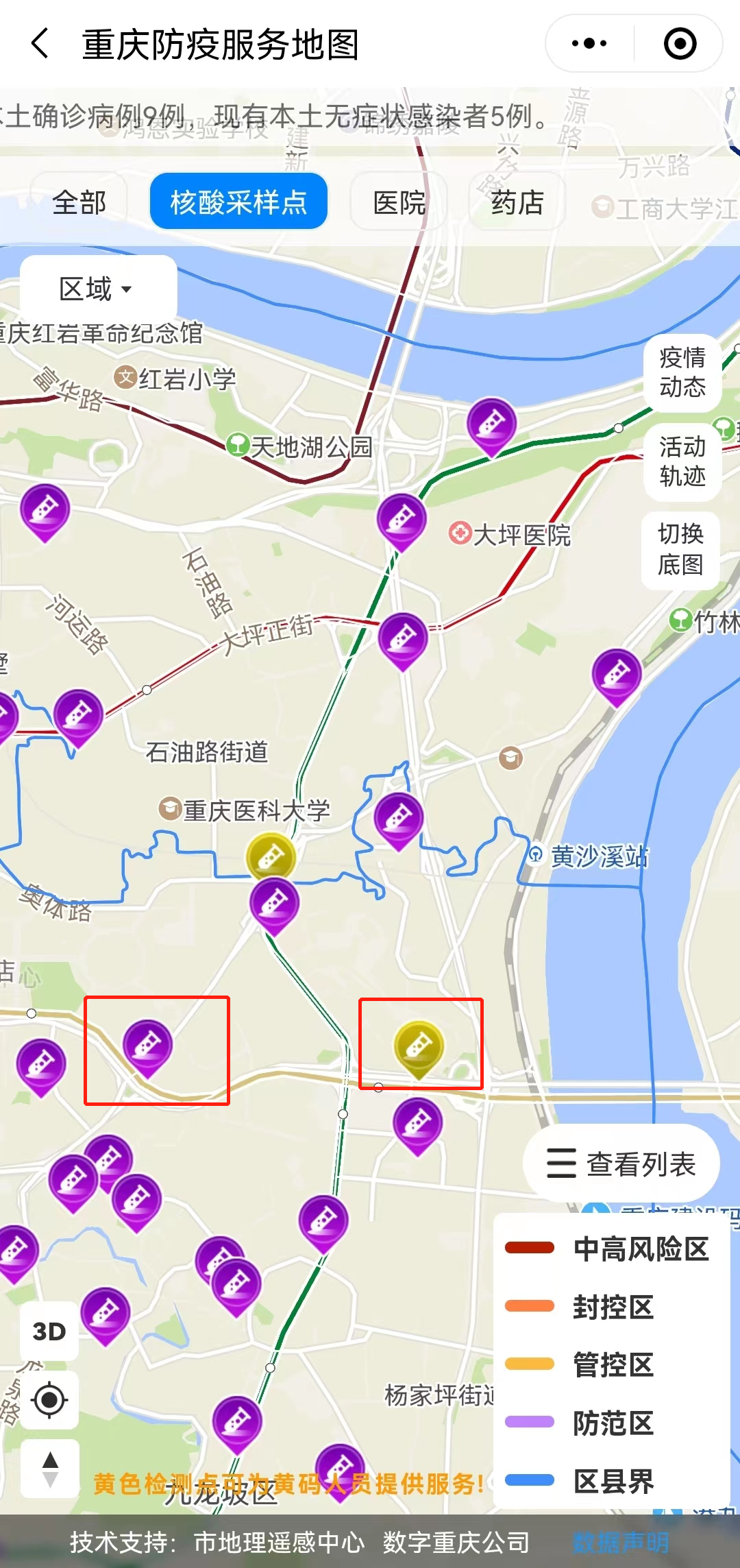Open 疫情动态 panel

pos(682,372)
